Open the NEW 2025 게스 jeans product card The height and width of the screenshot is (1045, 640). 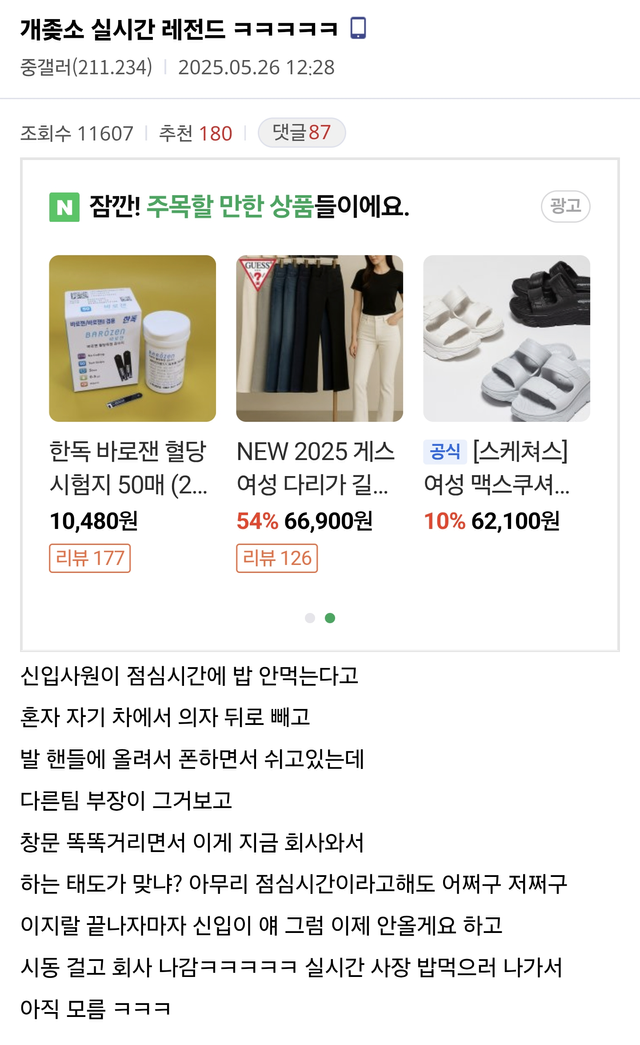[x=319, y=338]
